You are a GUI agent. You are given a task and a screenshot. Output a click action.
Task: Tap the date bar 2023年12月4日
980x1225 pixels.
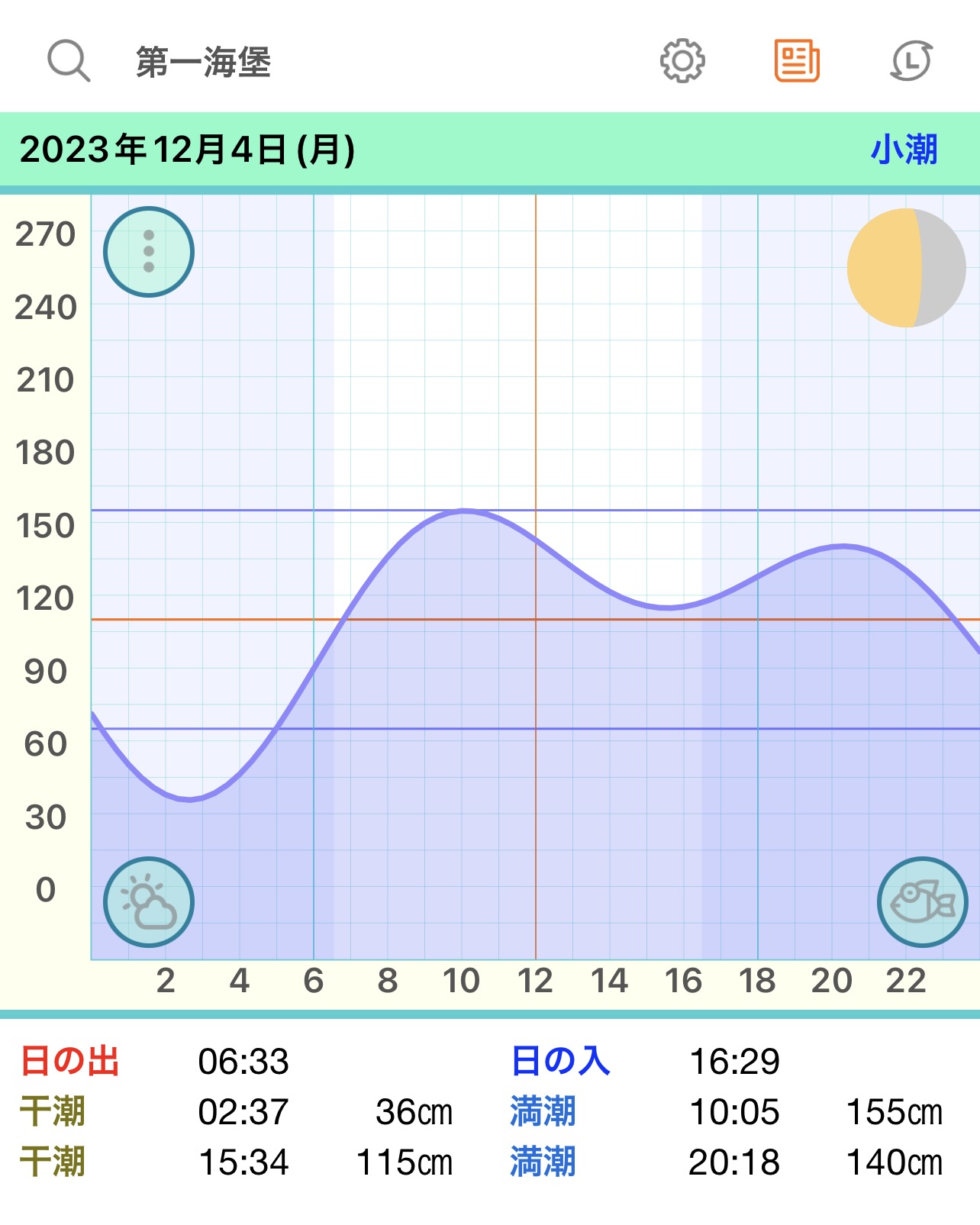pyautogui.click(x=188, y=150)
